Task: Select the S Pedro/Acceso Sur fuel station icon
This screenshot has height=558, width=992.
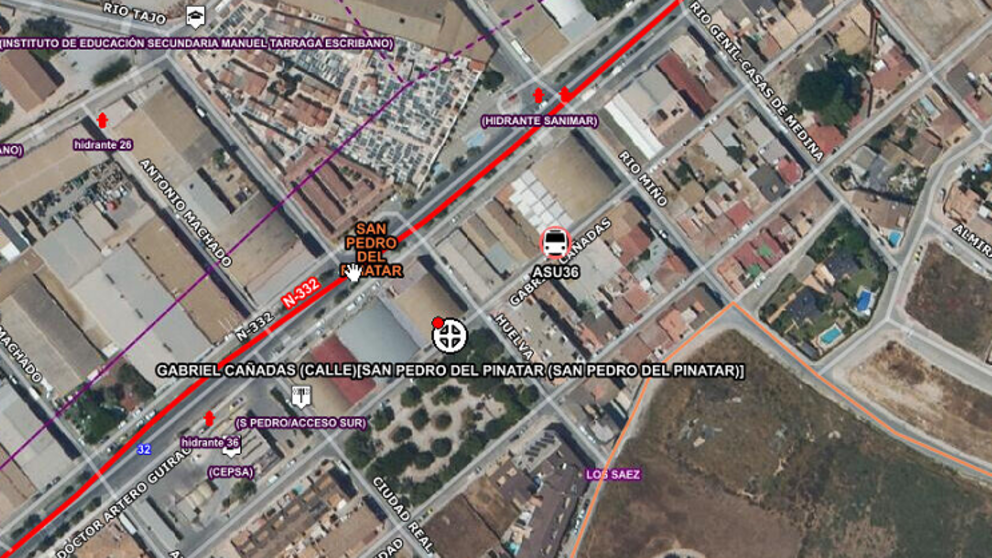Action: point(300,398)
